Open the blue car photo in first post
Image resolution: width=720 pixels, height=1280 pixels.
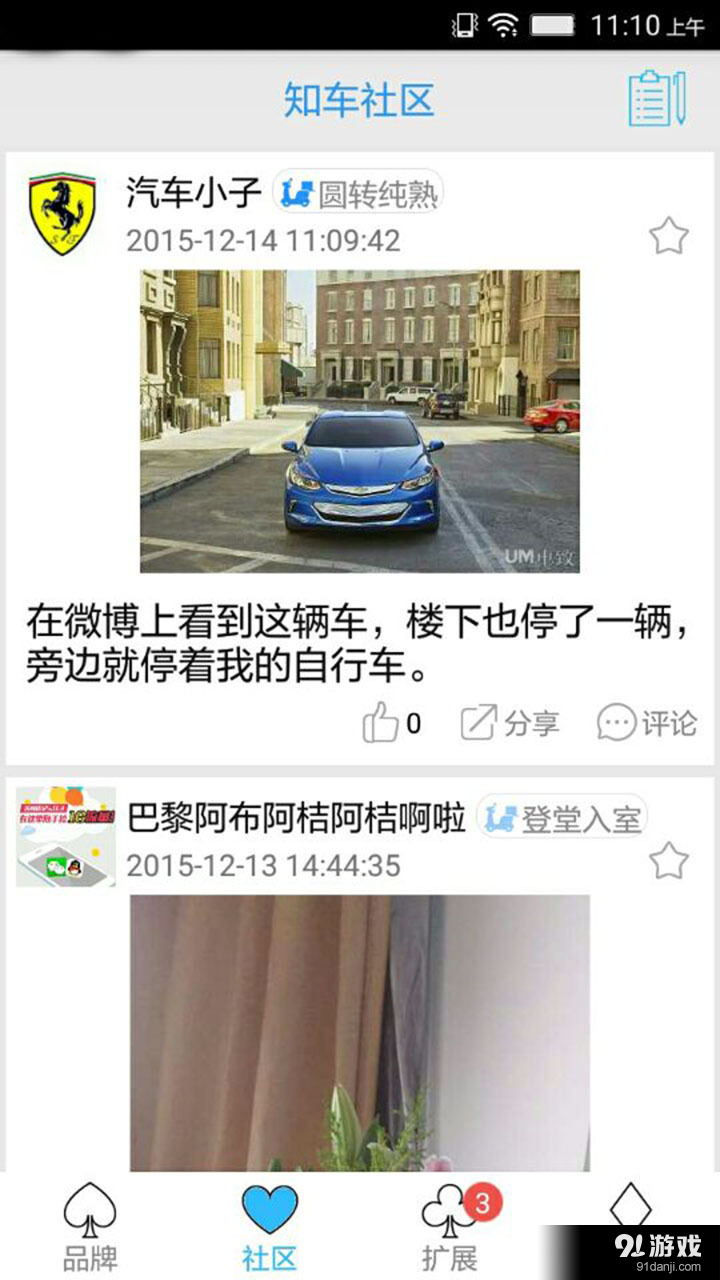click(360, 420)
